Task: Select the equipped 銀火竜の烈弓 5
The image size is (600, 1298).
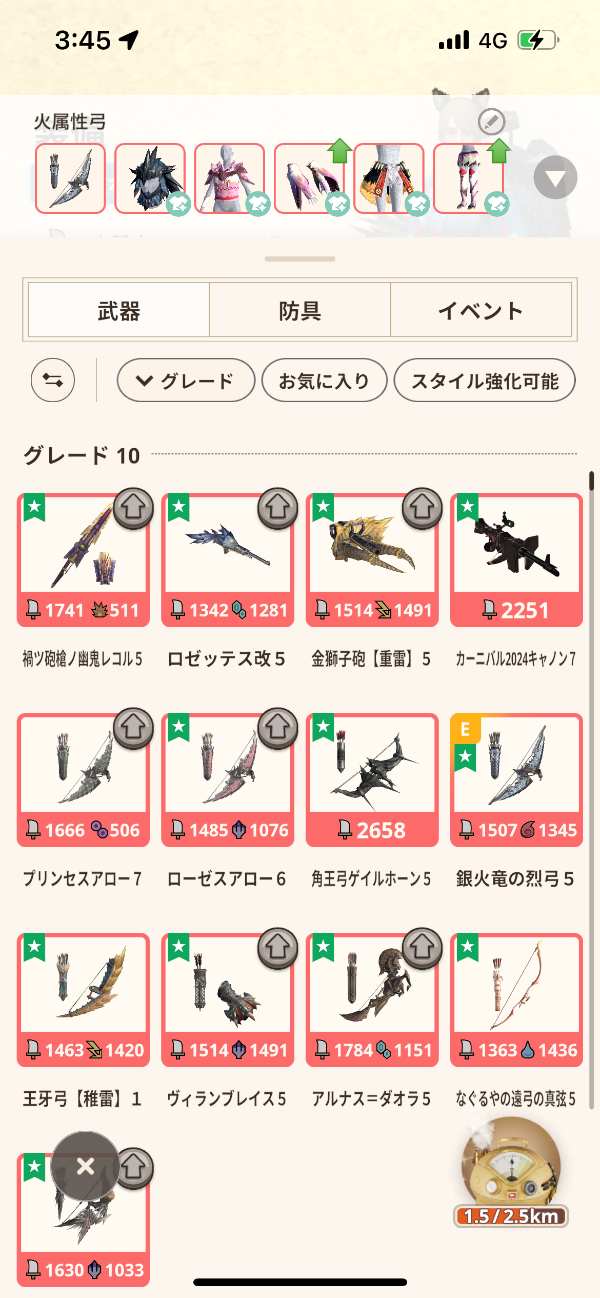Action: tap(516, 778)
